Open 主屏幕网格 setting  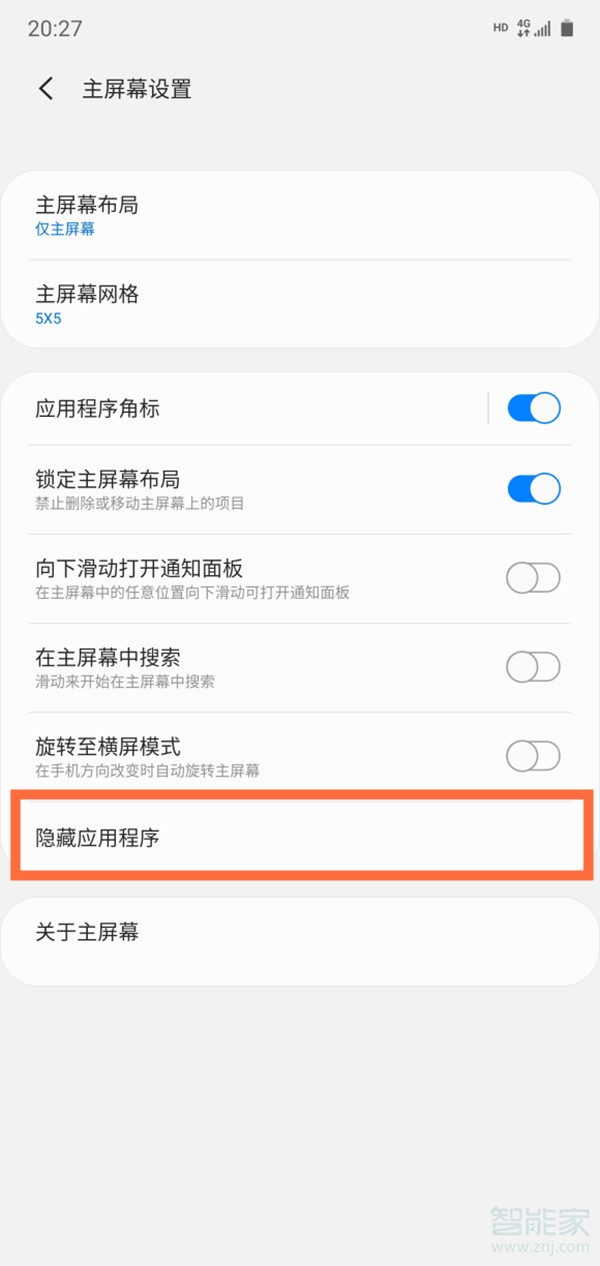tap(300, 304)
